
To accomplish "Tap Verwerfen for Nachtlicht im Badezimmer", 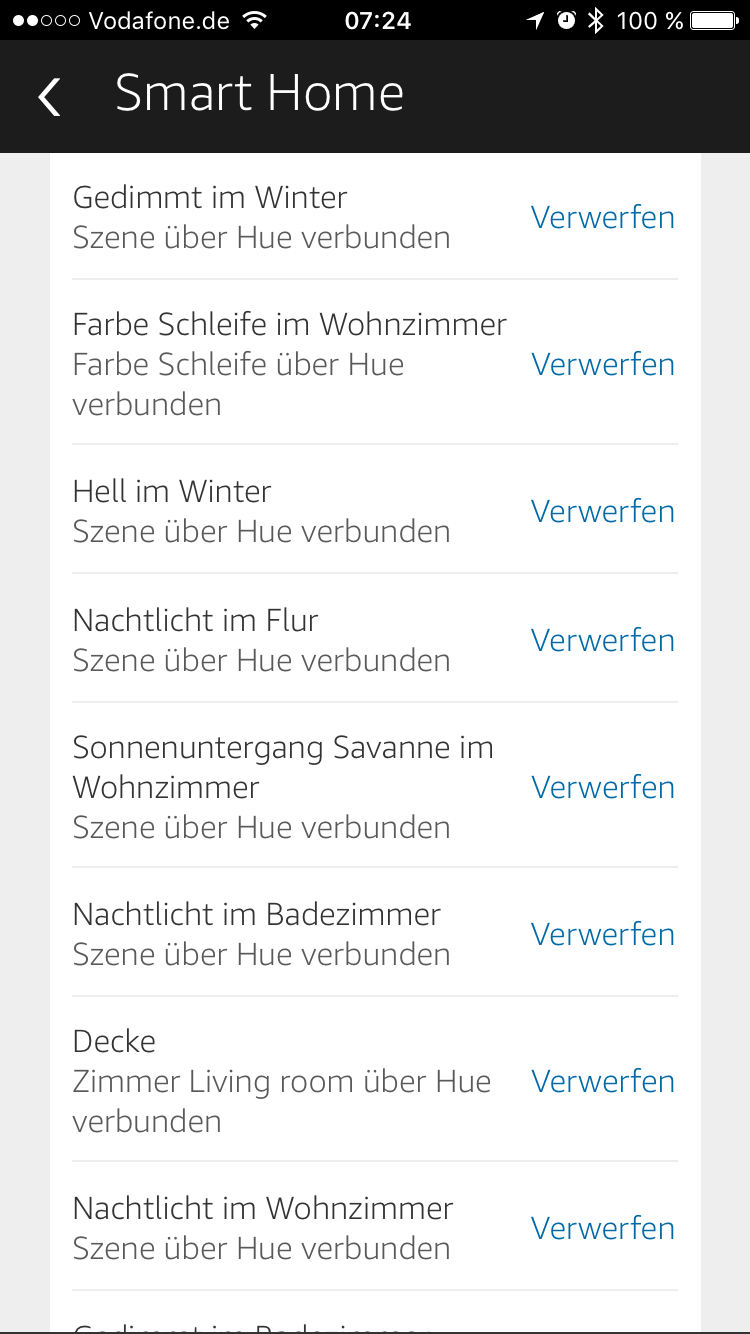I will click(602, 935).
